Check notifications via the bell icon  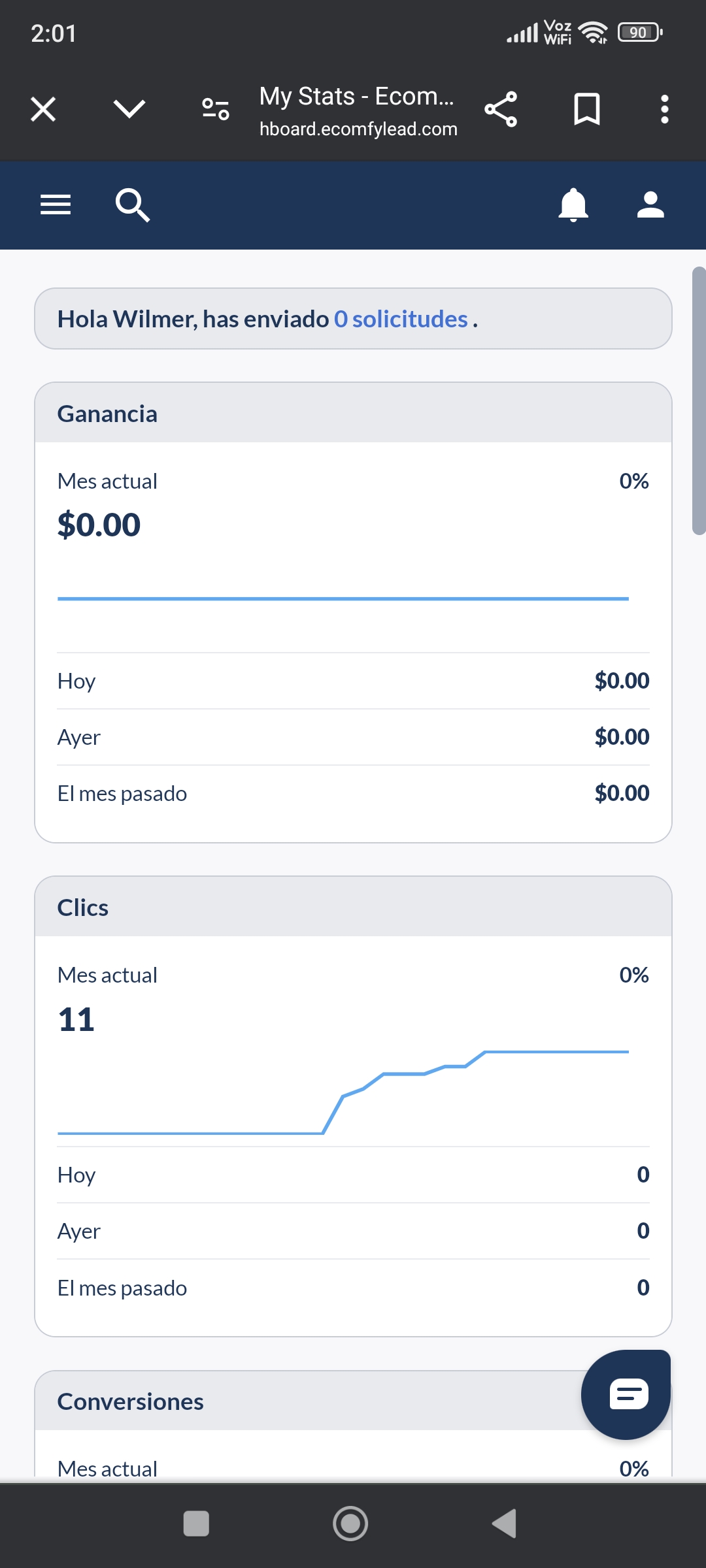point(572,204)
